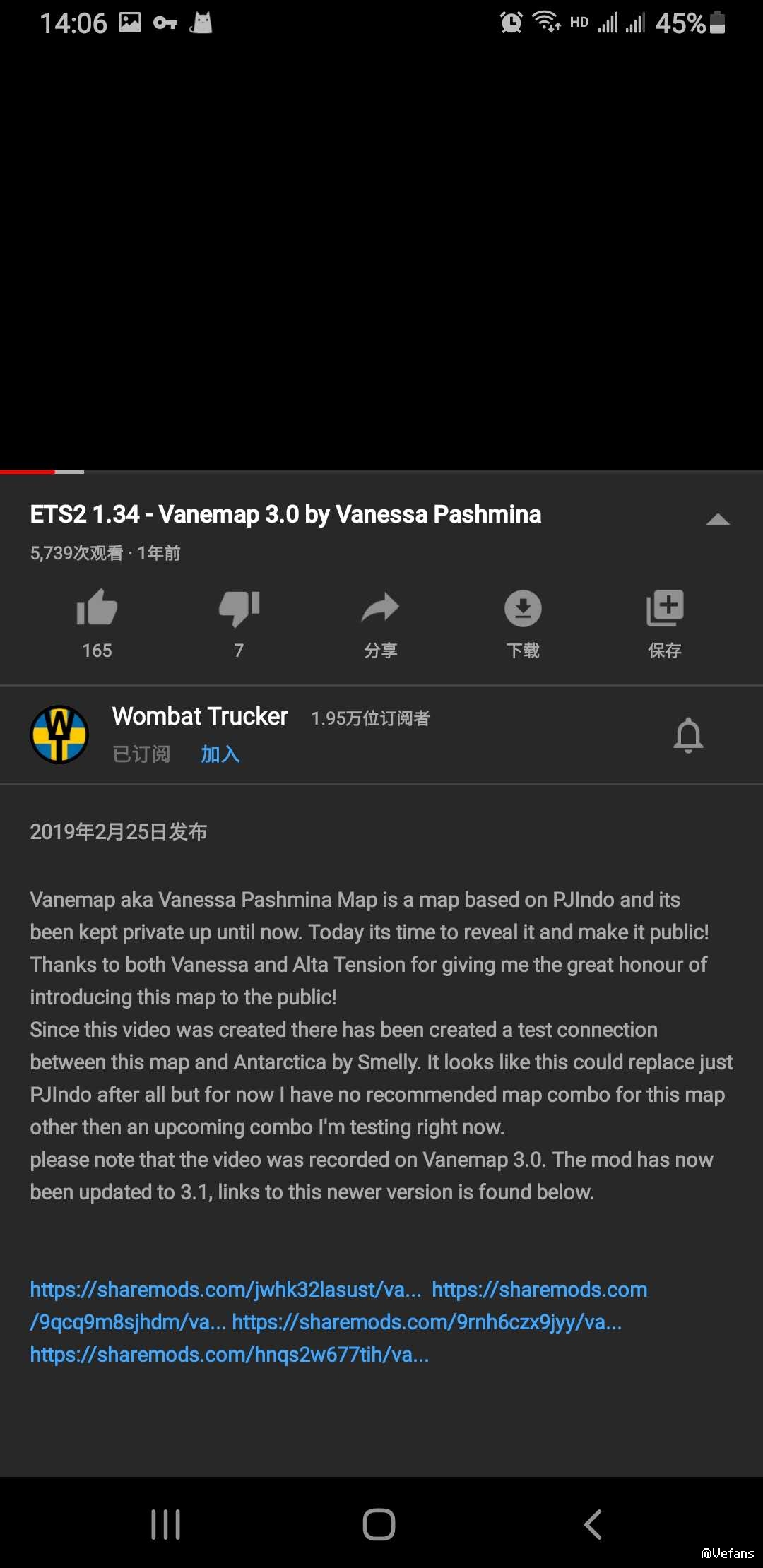The width and height of the screenshot is (763, 1568).
Task: Go back with system back button
Action: coord(593,1524)
